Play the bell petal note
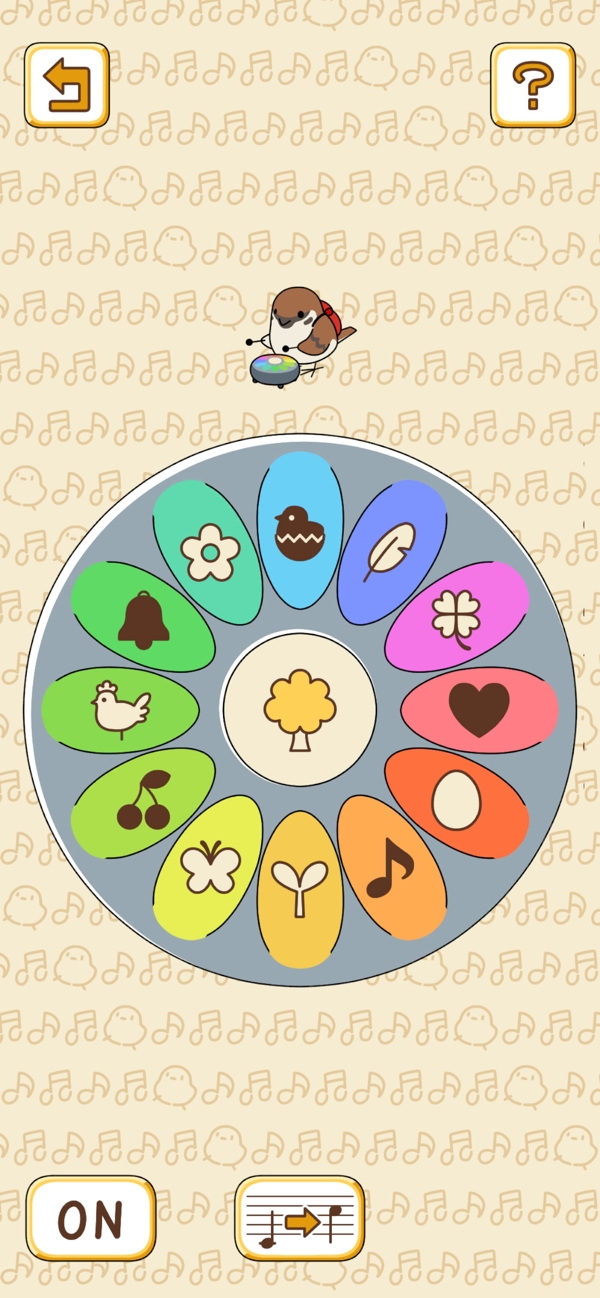This screenshot has height=1298, width=600. [x=144, y=618]
